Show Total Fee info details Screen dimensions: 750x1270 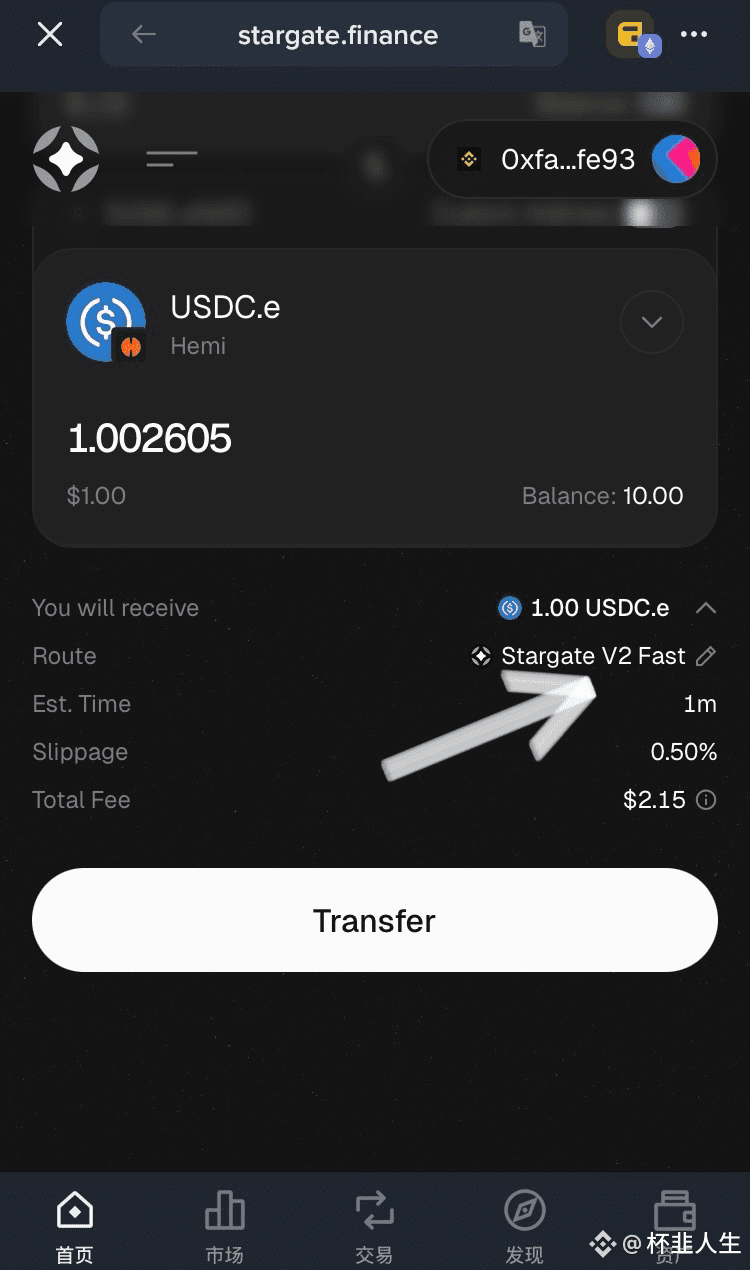coord(706,800)
